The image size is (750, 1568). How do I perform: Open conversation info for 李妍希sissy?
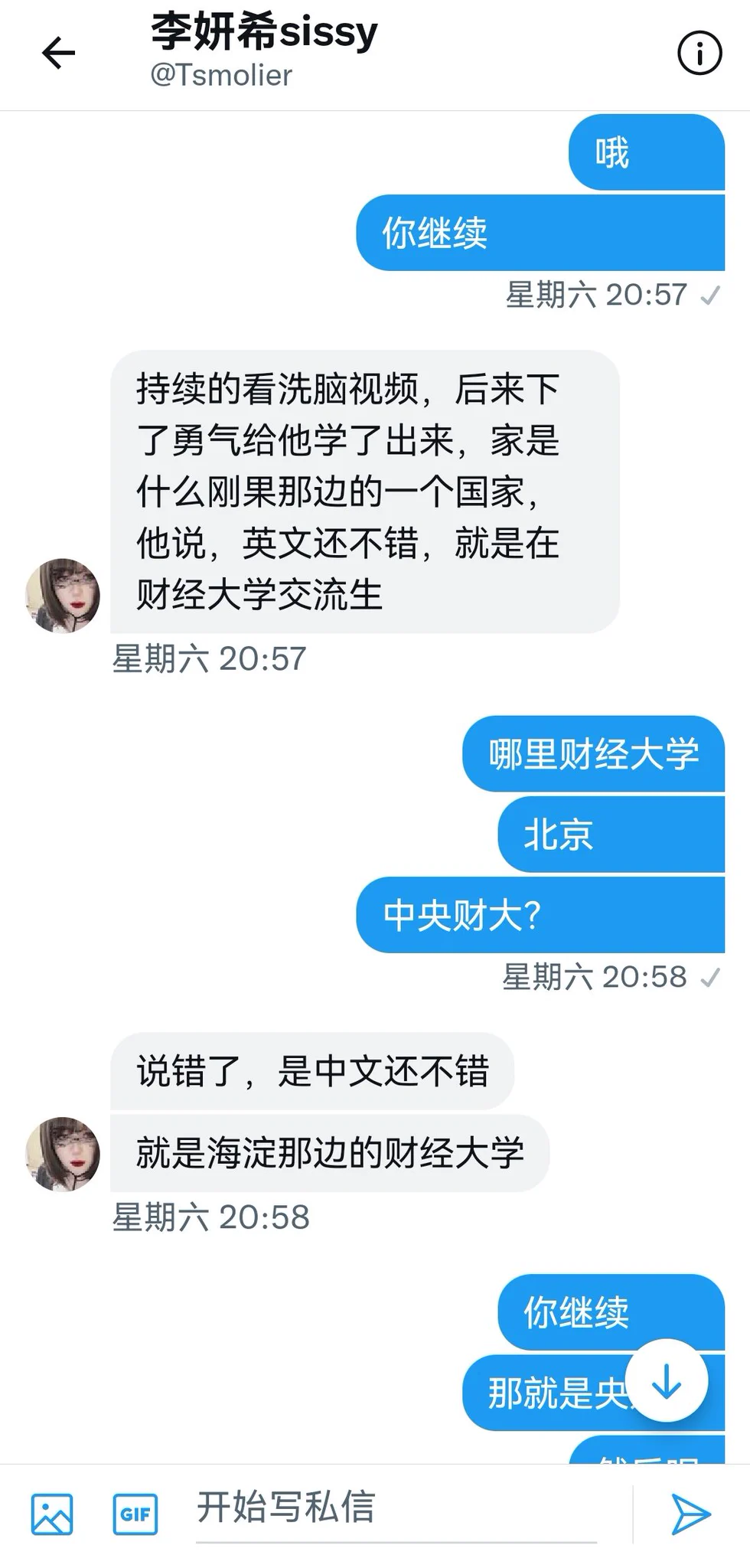coord(699,54)
